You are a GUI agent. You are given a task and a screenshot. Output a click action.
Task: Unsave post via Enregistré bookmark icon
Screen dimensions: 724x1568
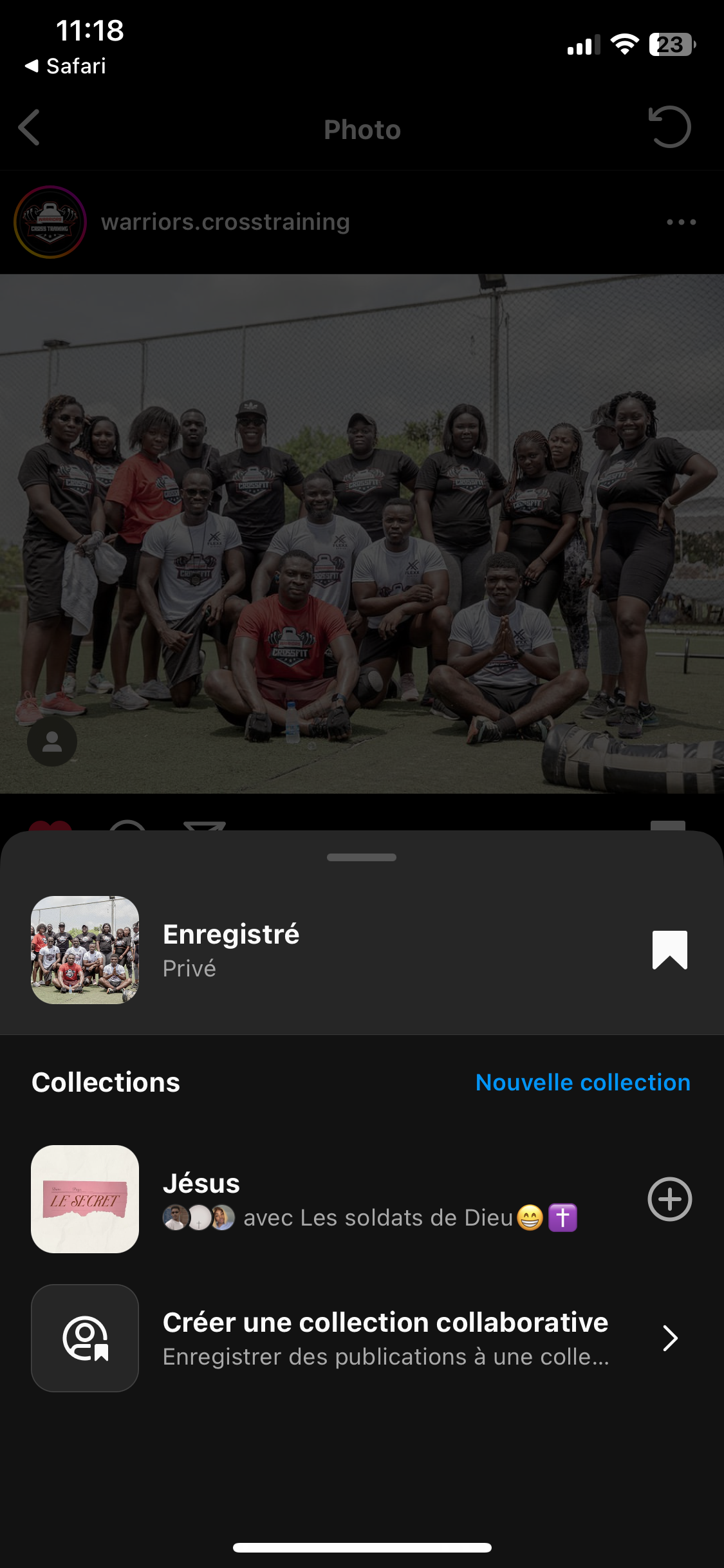[x=669, y=949]
